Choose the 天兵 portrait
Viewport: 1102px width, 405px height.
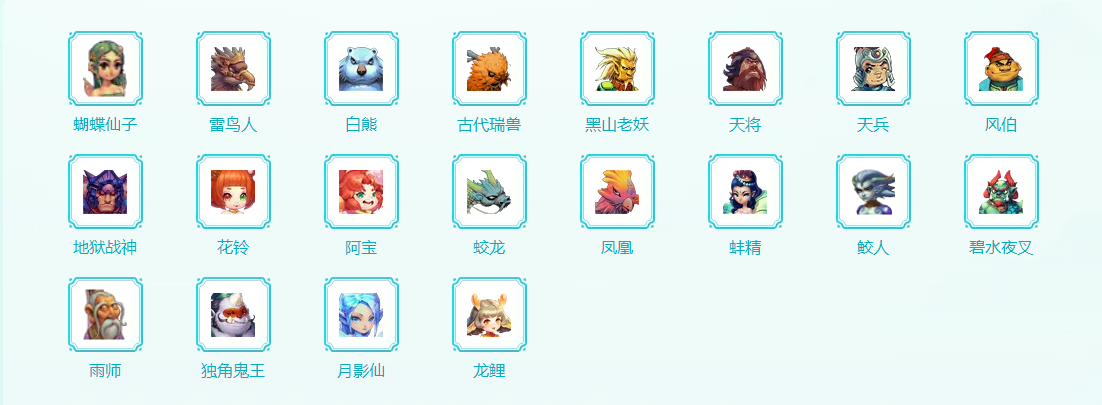point(873,69)
